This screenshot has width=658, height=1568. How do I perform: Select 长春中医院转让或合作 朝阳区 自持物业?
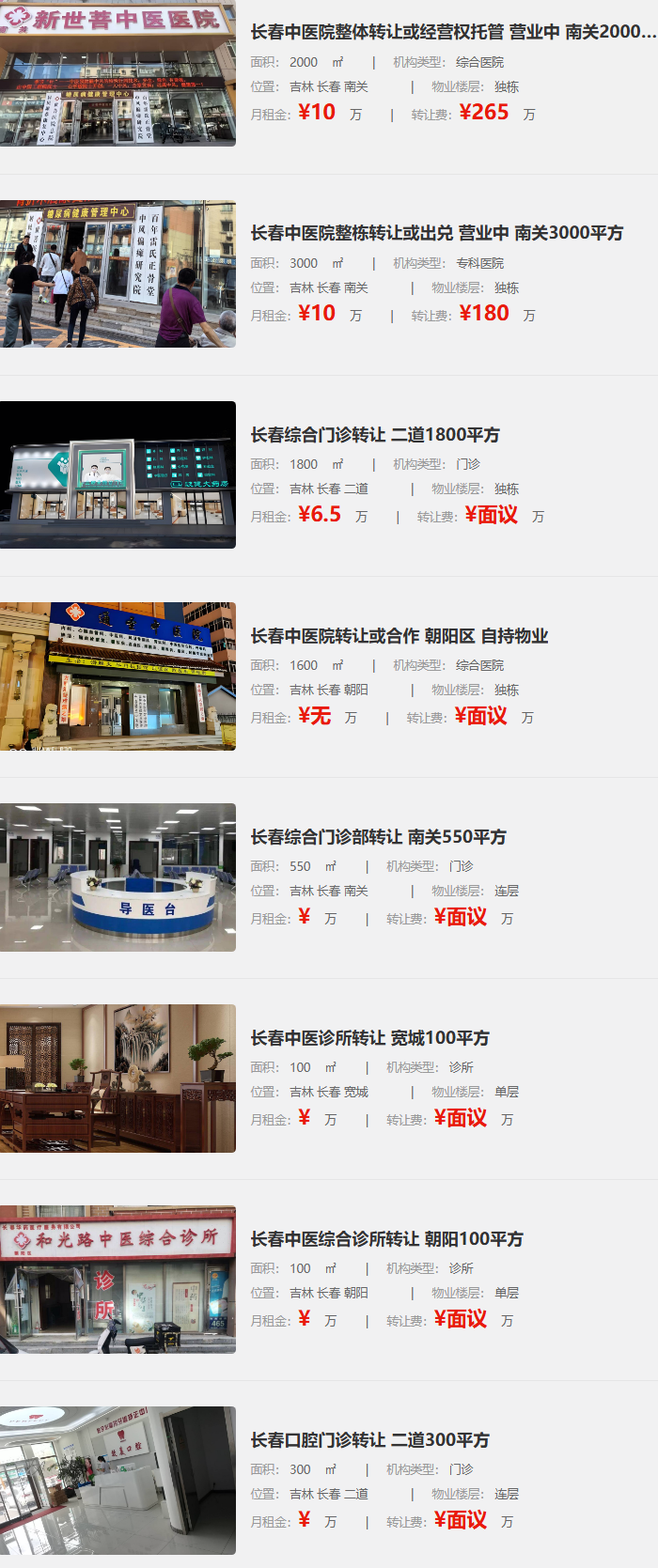399,636
